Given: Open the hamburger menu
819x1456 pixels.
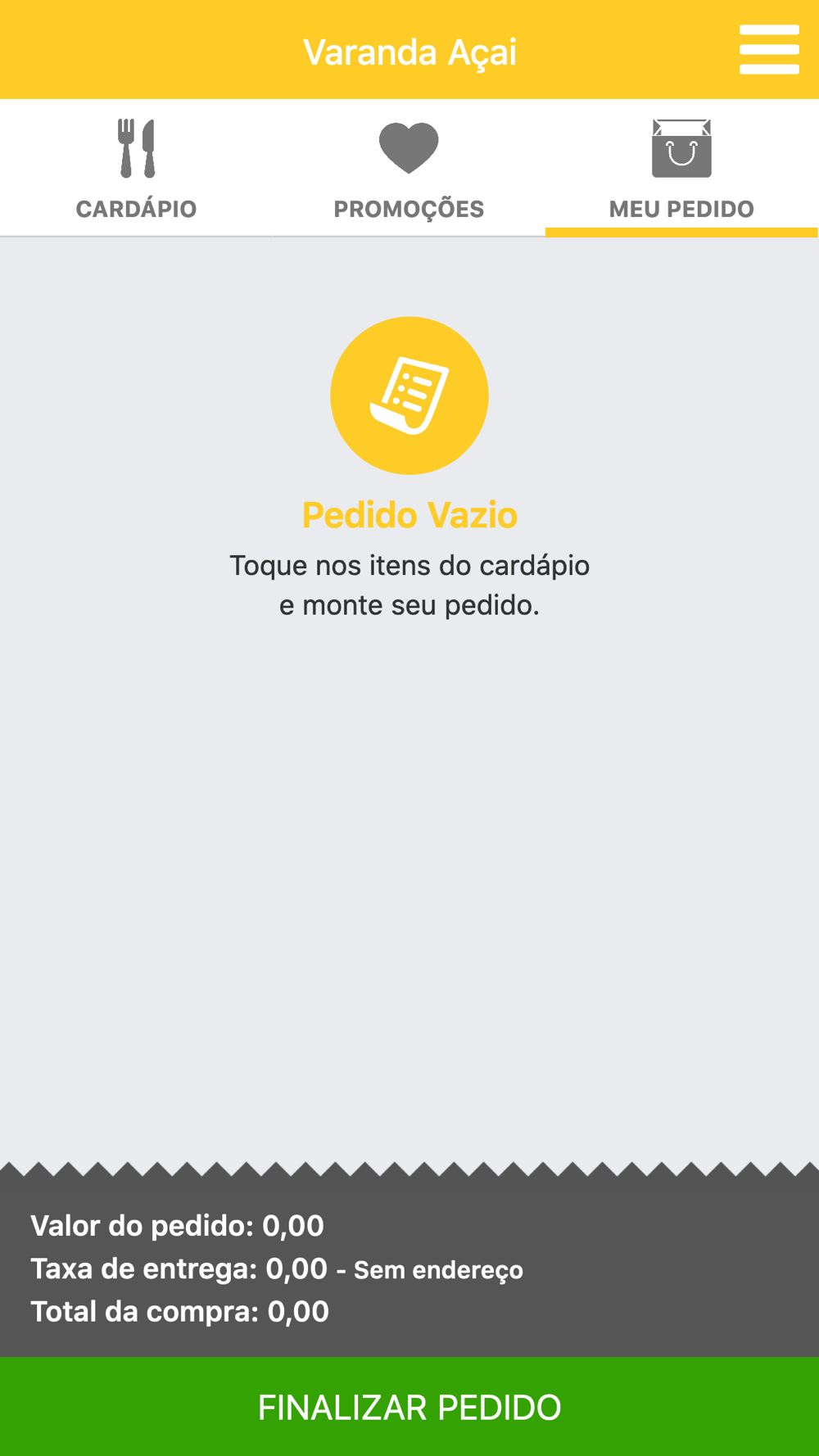Looking at the screenshot, I should [769, 49].
